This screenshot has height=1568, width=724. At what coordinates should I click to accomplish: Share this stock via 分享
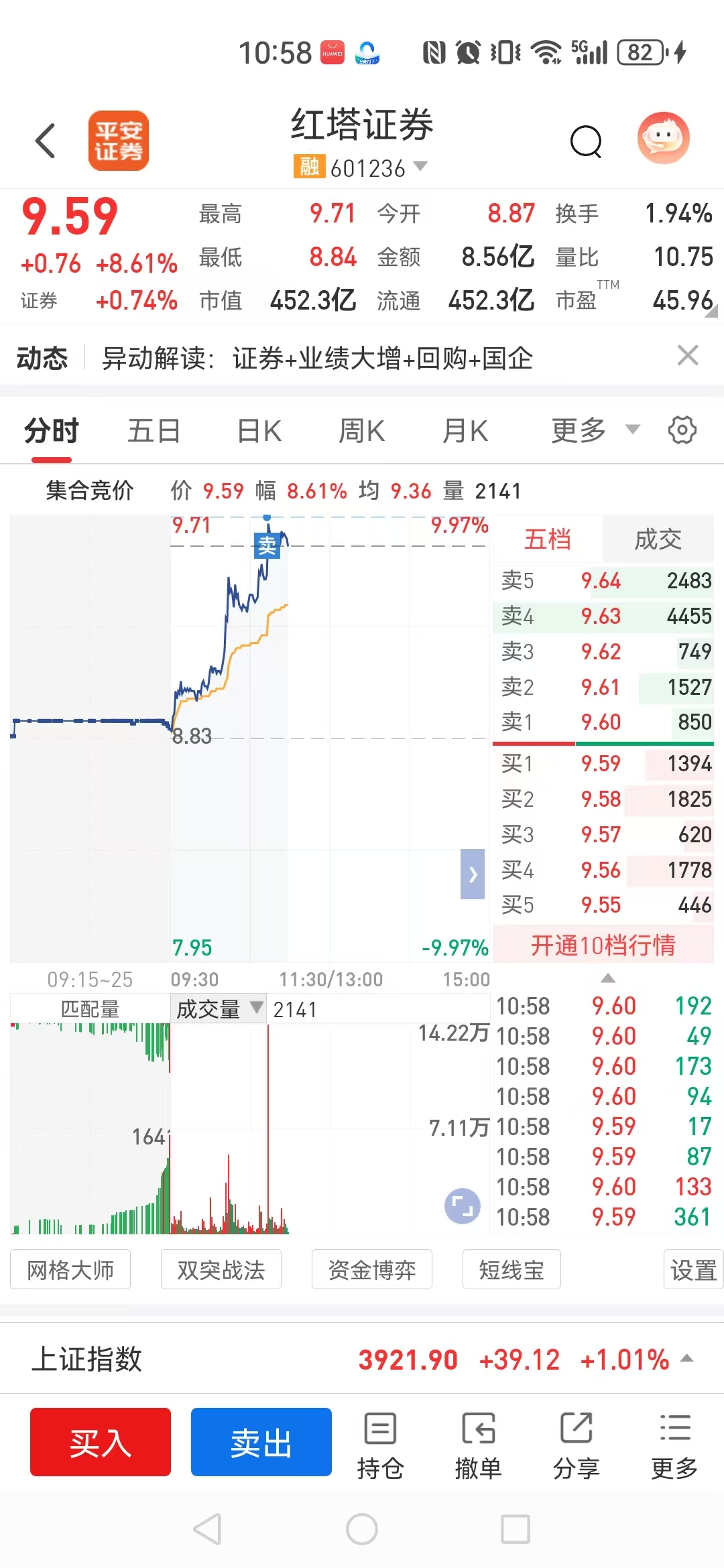(576, 1445)
